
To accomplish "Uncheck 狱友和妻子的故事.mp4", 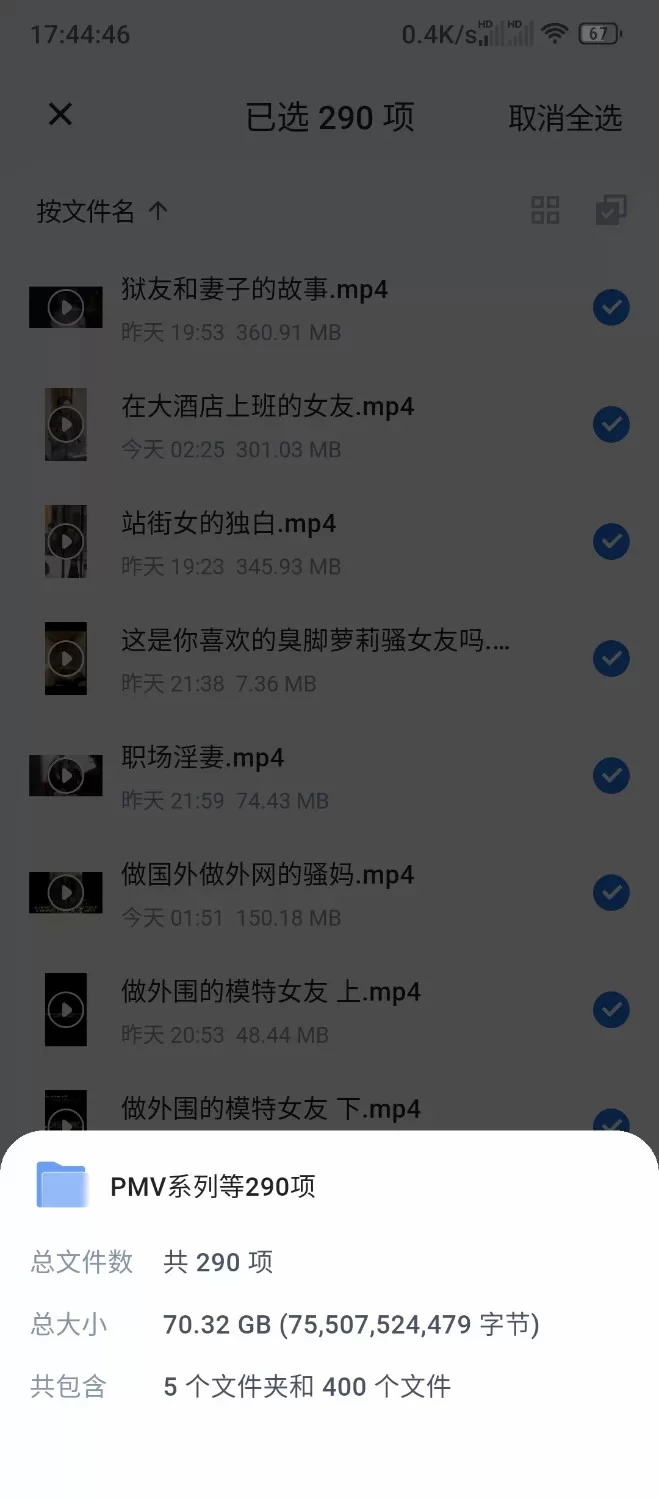I will 610,307.
